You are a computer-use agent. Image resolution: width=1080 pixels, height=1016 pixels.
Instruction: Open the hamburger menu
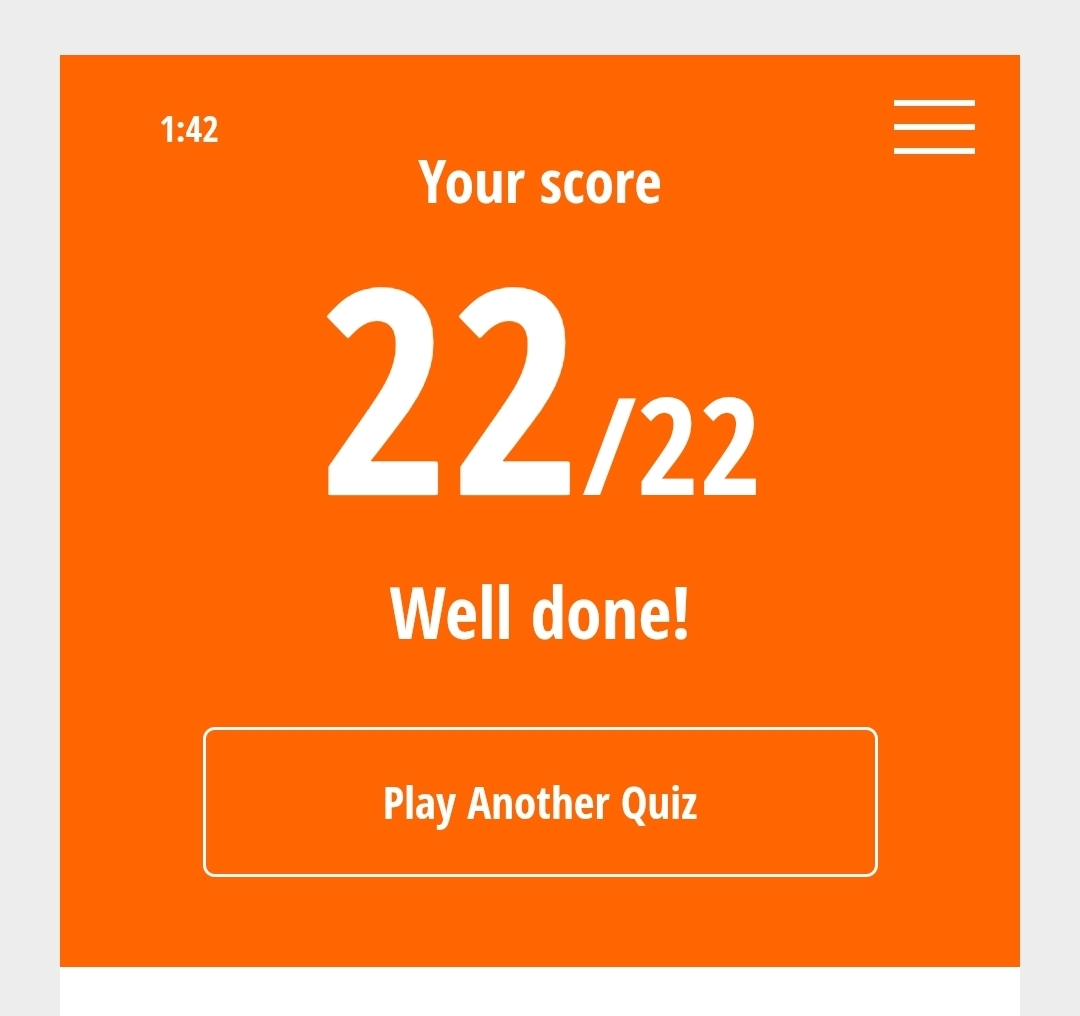tap(934, 127)
